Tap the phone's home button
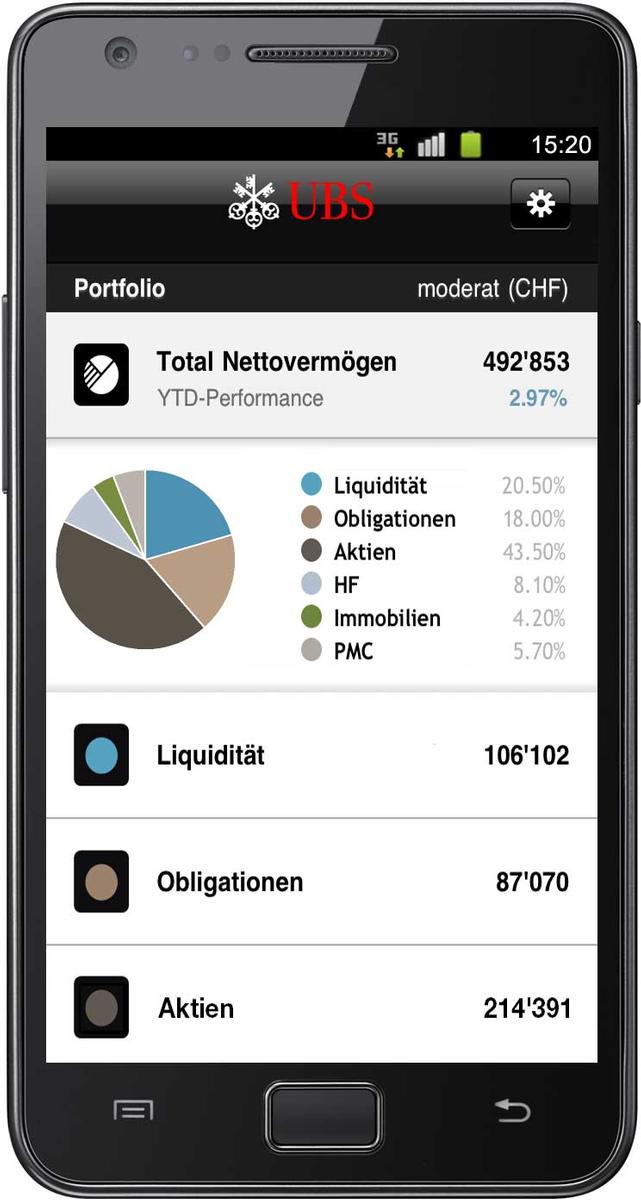This screenshot has width=641, height=1200. click(x=323, y=1117)
